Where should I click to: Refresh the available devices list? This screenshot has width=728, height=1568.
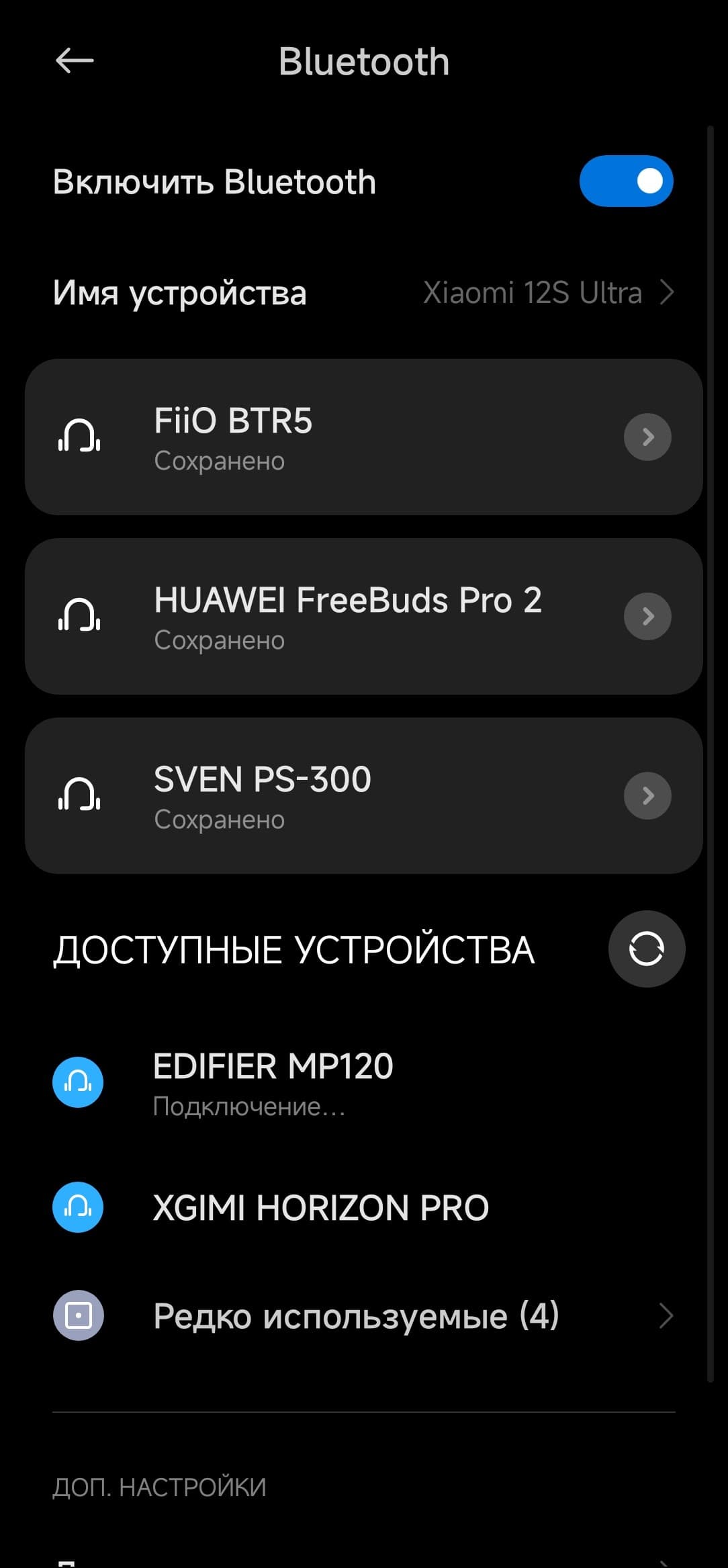646,949
